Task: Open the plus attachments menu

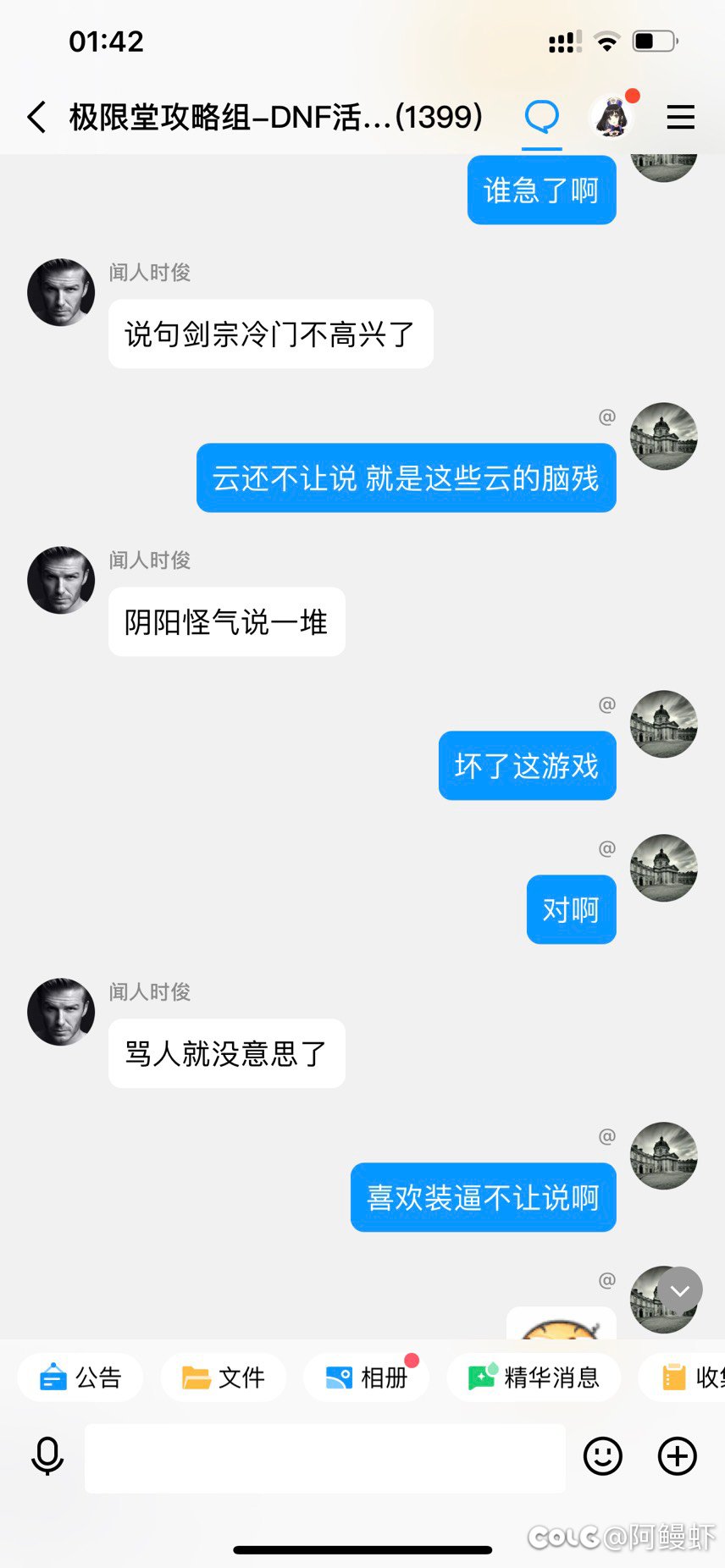Action: [678, 1456]
